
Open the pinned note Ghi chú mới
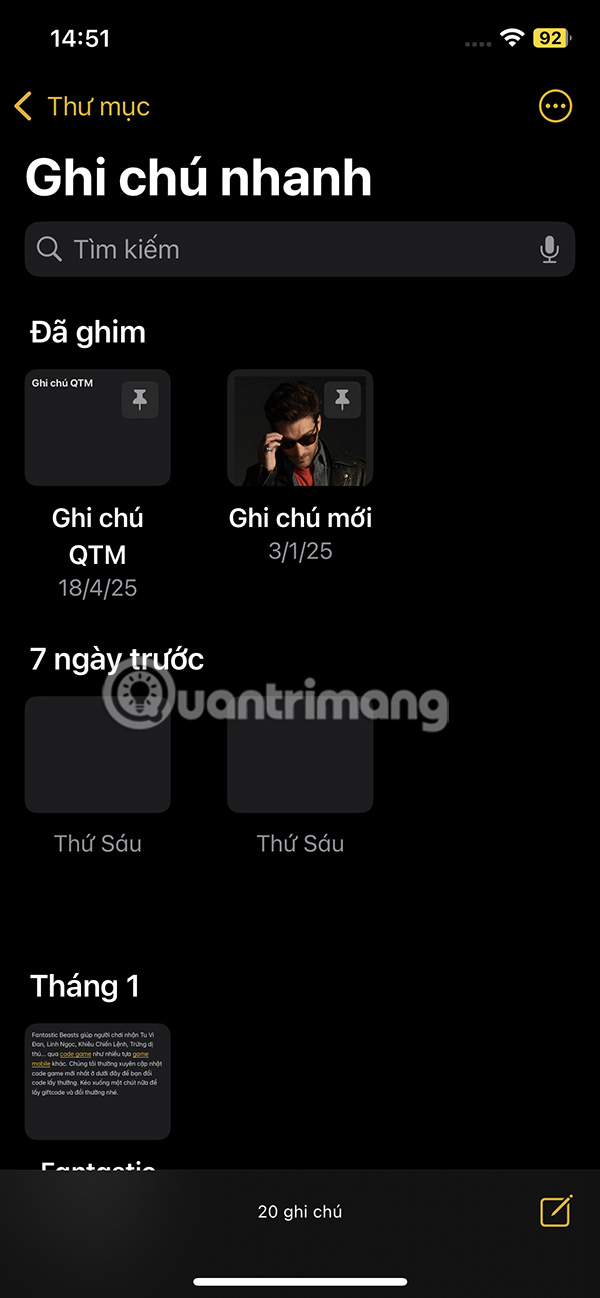point(300,428)
